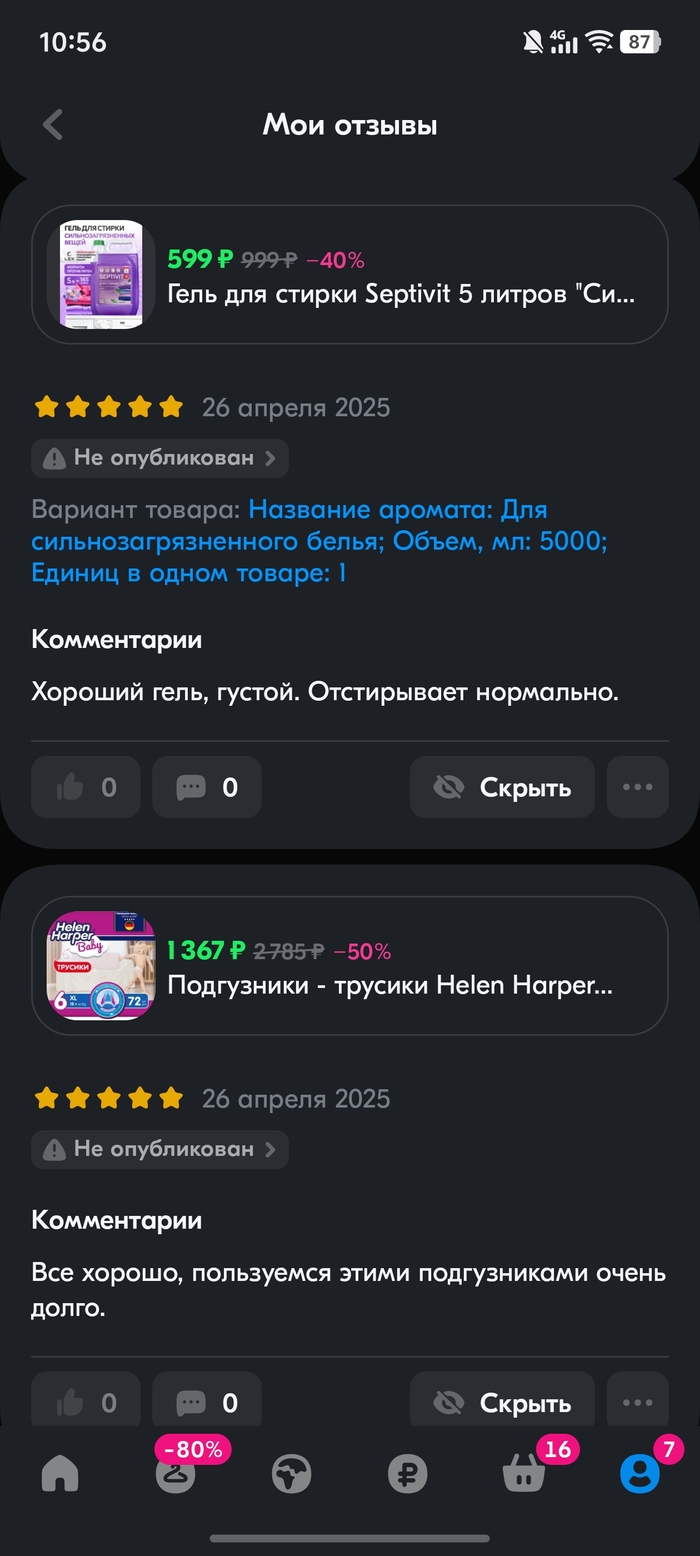Open Не опубликован status on Helen Harper review
This screenshot has height=1556, width=700.
[x=160, y=1150]
